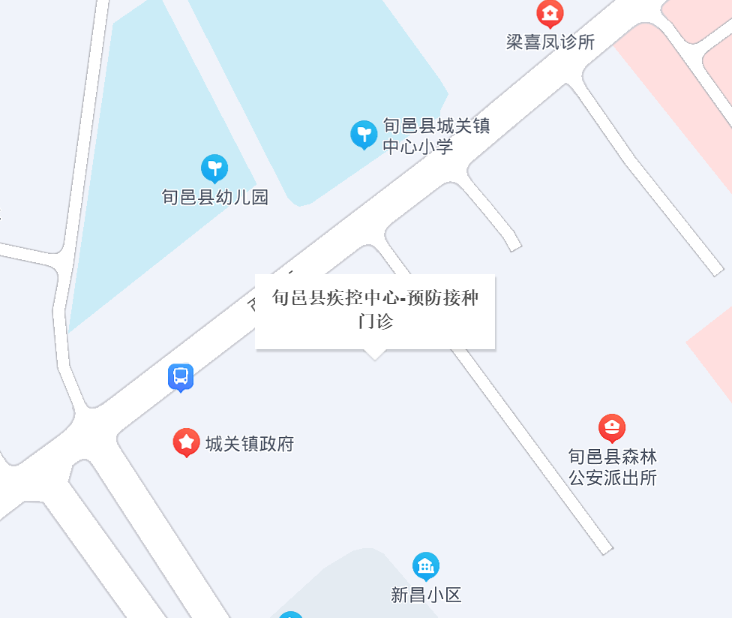This screenshot has height=618, width=732.
Task: Tap the 旬邑县疾控中心-预防接种门诊 info bubble
Action: [x=375, y=310]
